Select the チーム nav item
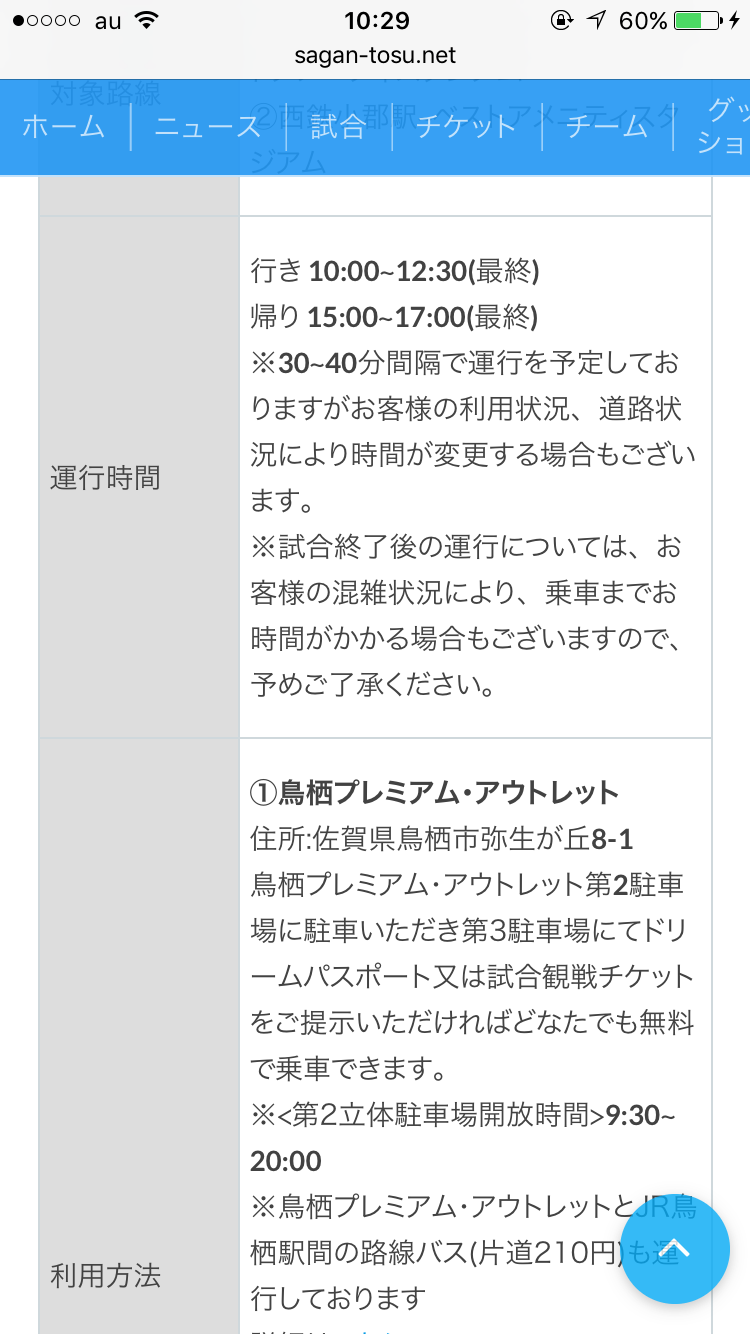 608,127
